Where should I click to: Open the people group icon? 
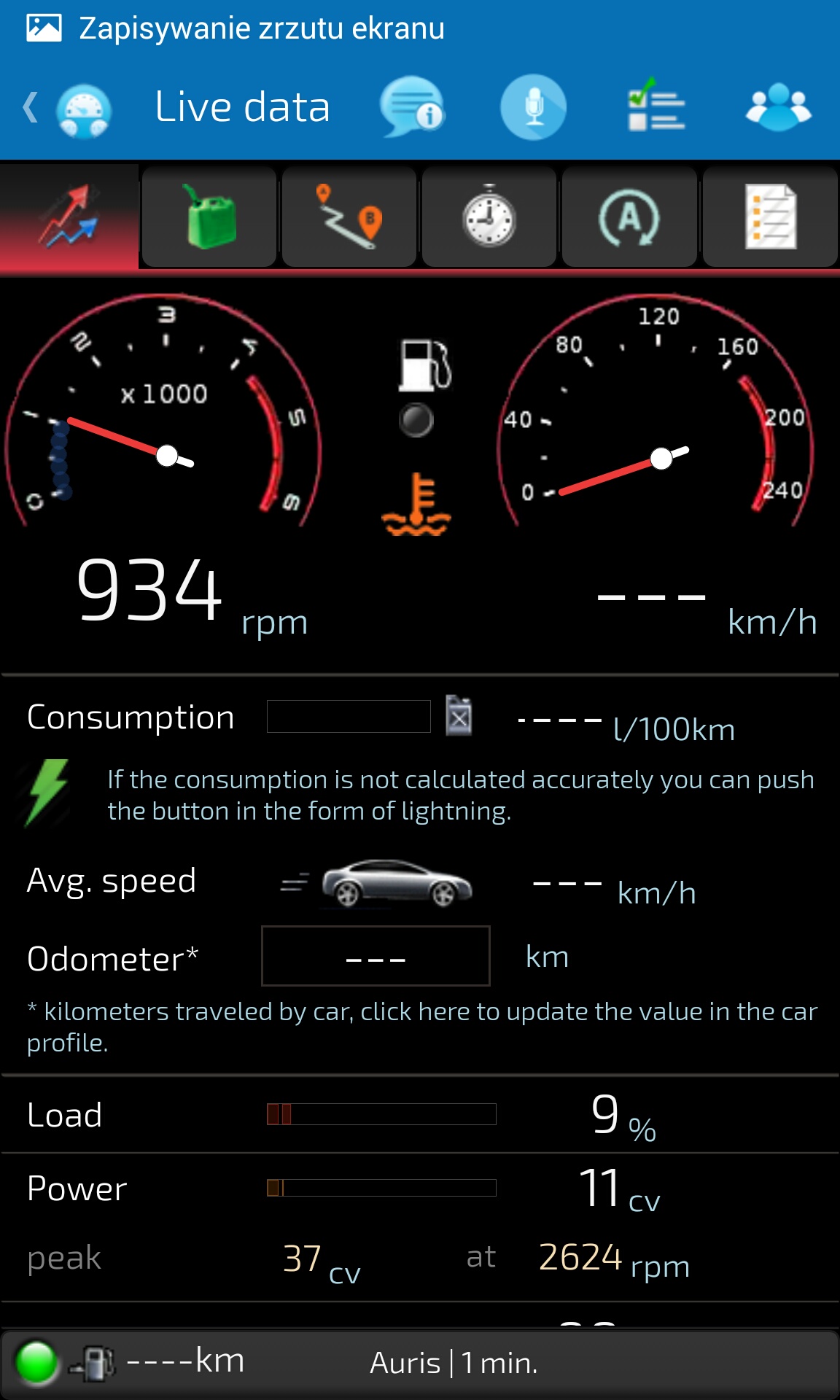[x=778, y=107]
